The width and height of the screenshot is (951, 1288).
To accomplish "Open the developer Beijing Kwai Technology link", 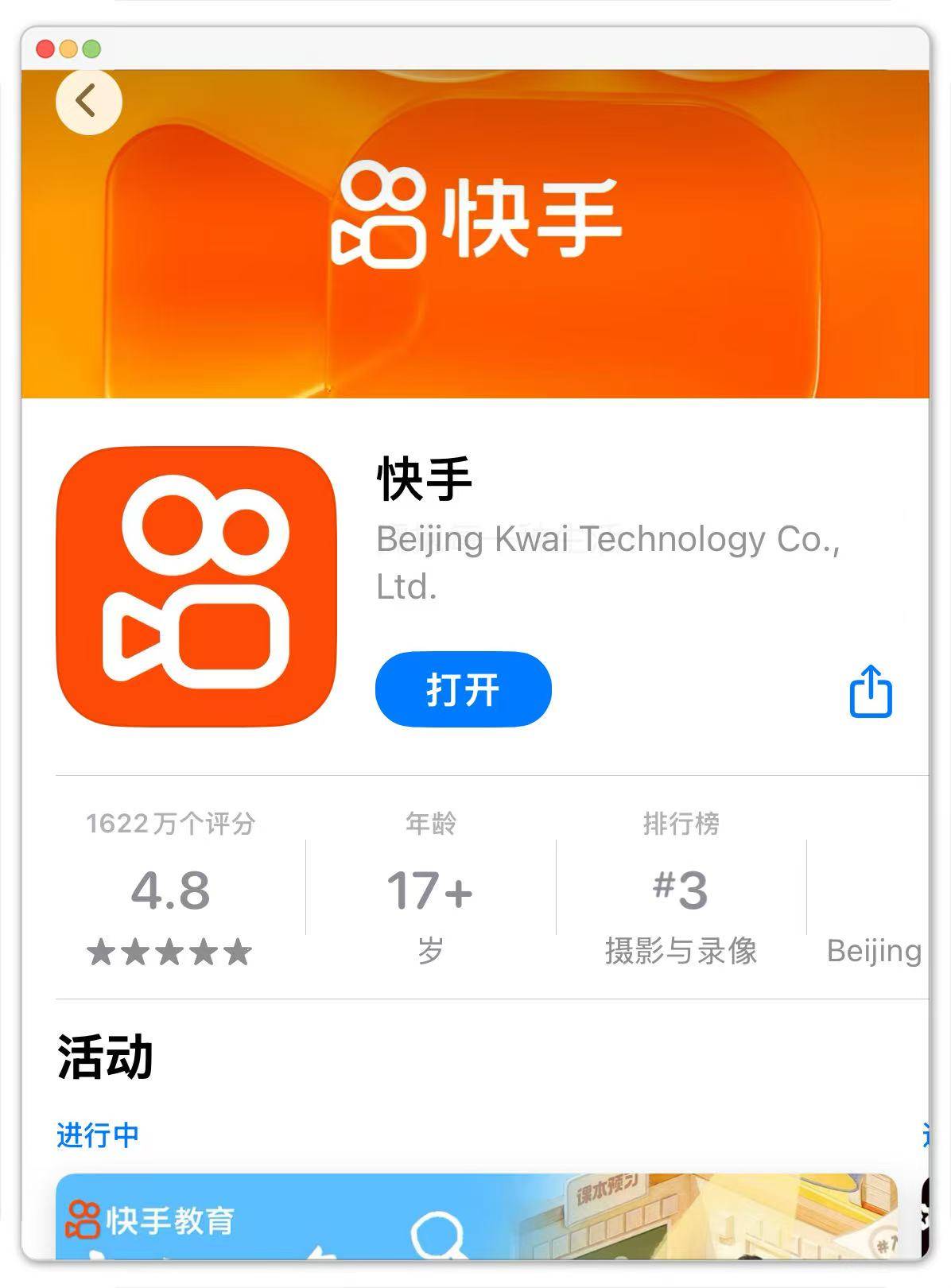I will click(607, 561).
